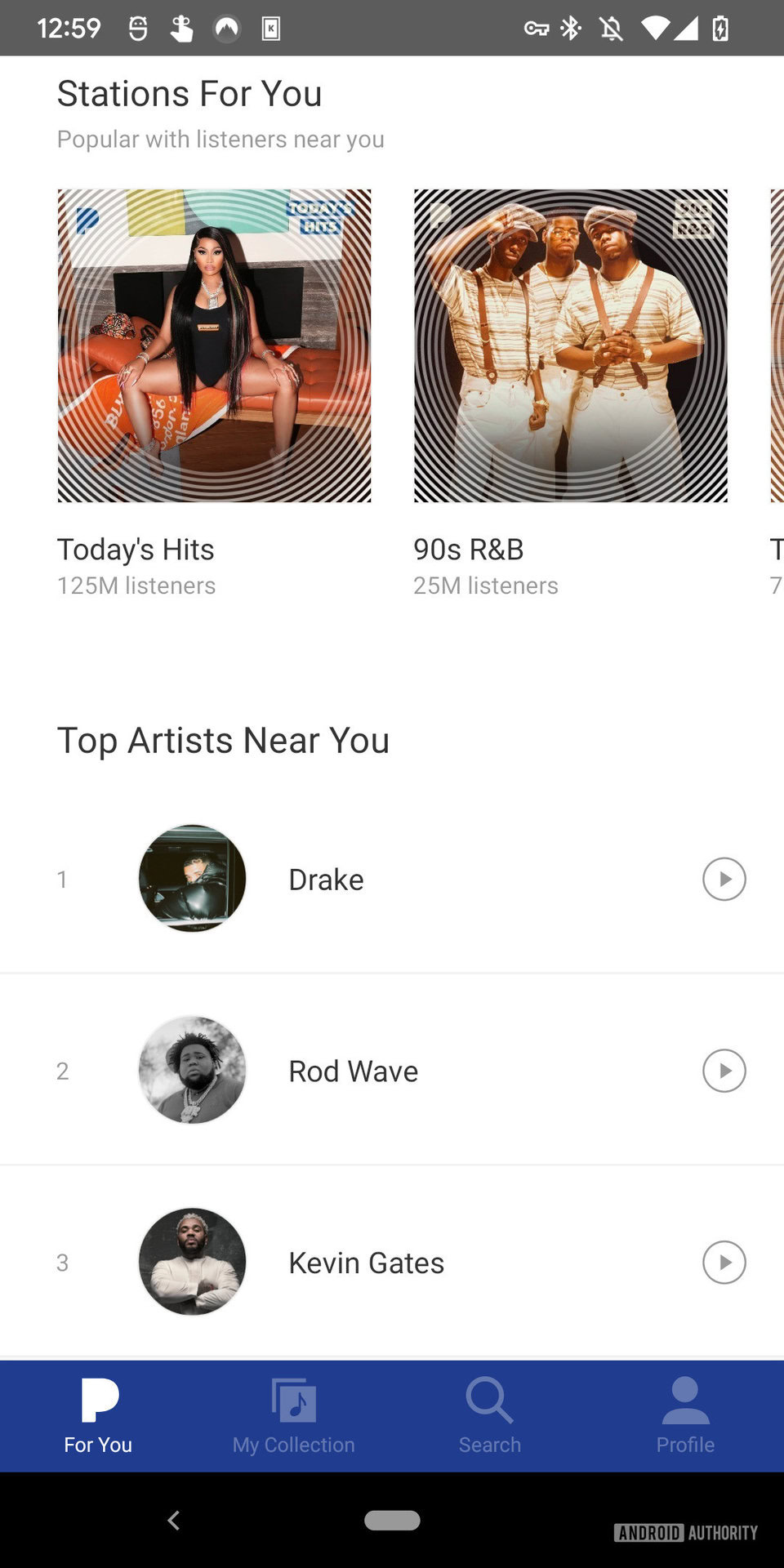Open the Search tab
The height and width of the screenshot is (1568, 784).
(490, 1416)
